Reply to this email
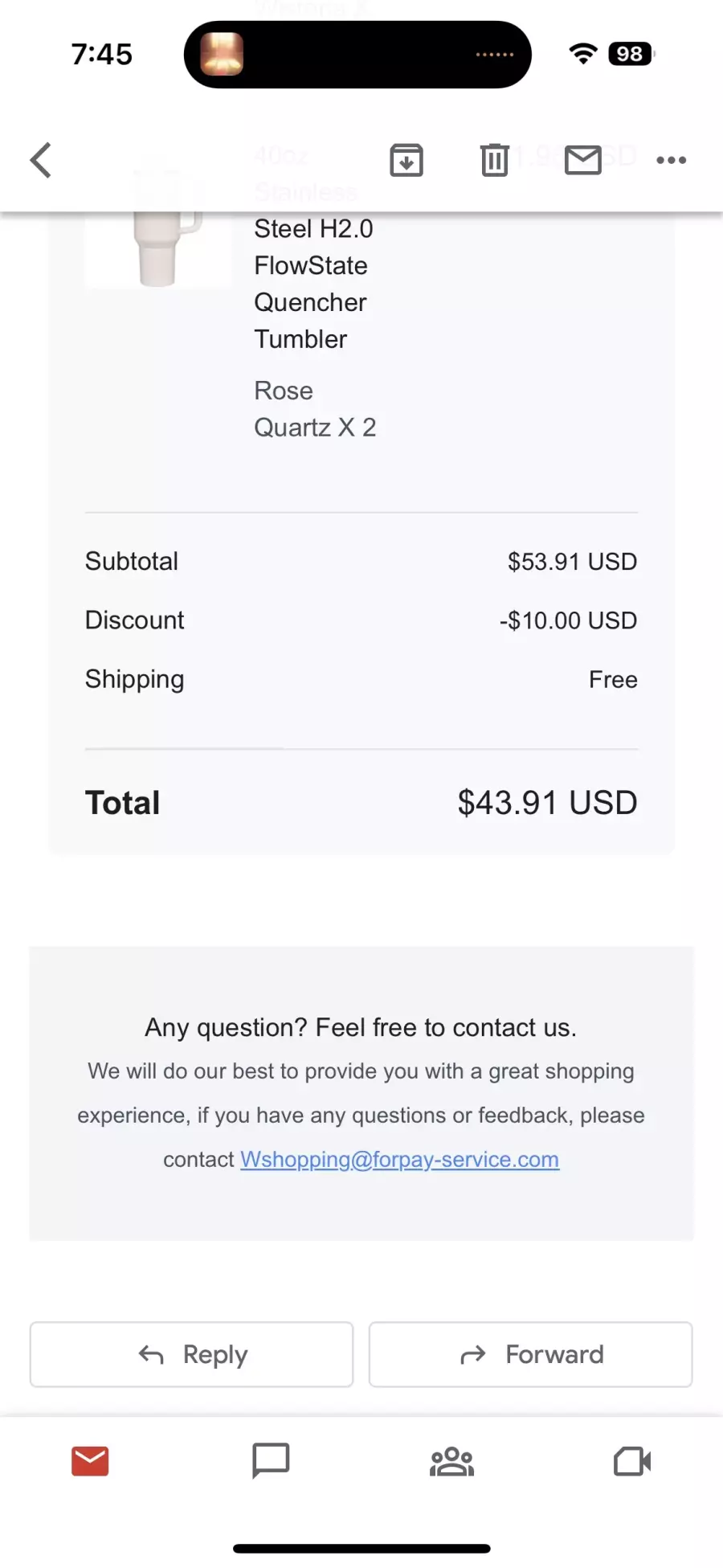 pyautogui.click(x=192, y=1354)
